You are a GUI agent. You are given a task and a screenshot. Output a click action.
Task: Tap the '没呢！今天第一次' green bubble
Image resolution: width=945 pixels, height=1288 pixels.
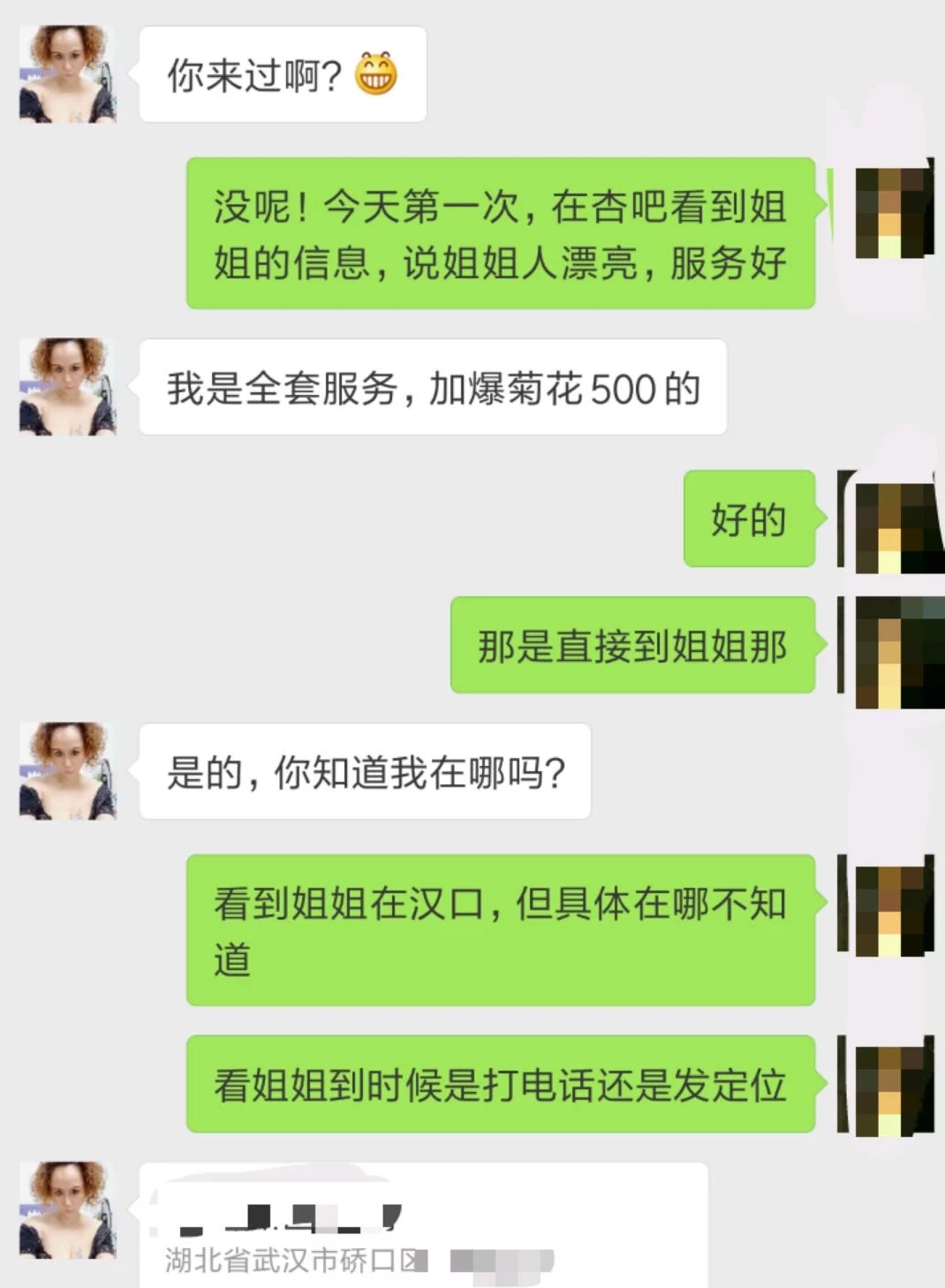click(499, 233)
